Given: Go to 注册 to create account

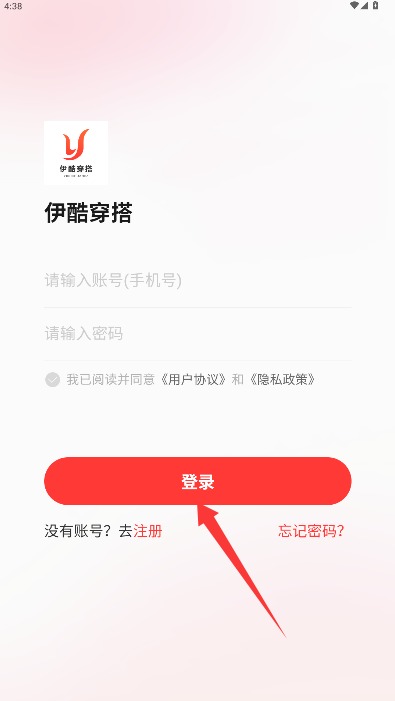Looking at the screenshot, I should click(148, 531).
